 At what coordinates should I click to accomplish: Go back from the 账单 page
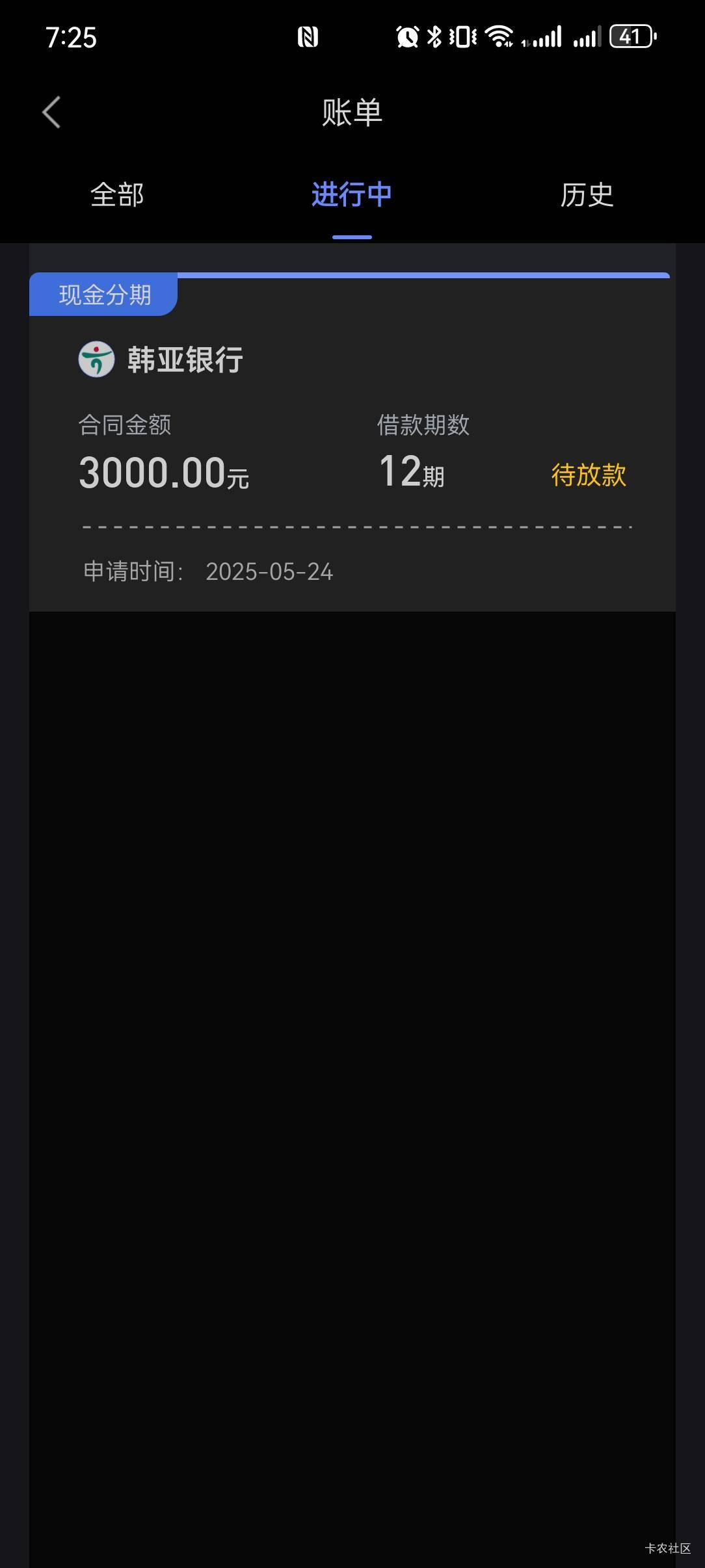coord(51,112)
